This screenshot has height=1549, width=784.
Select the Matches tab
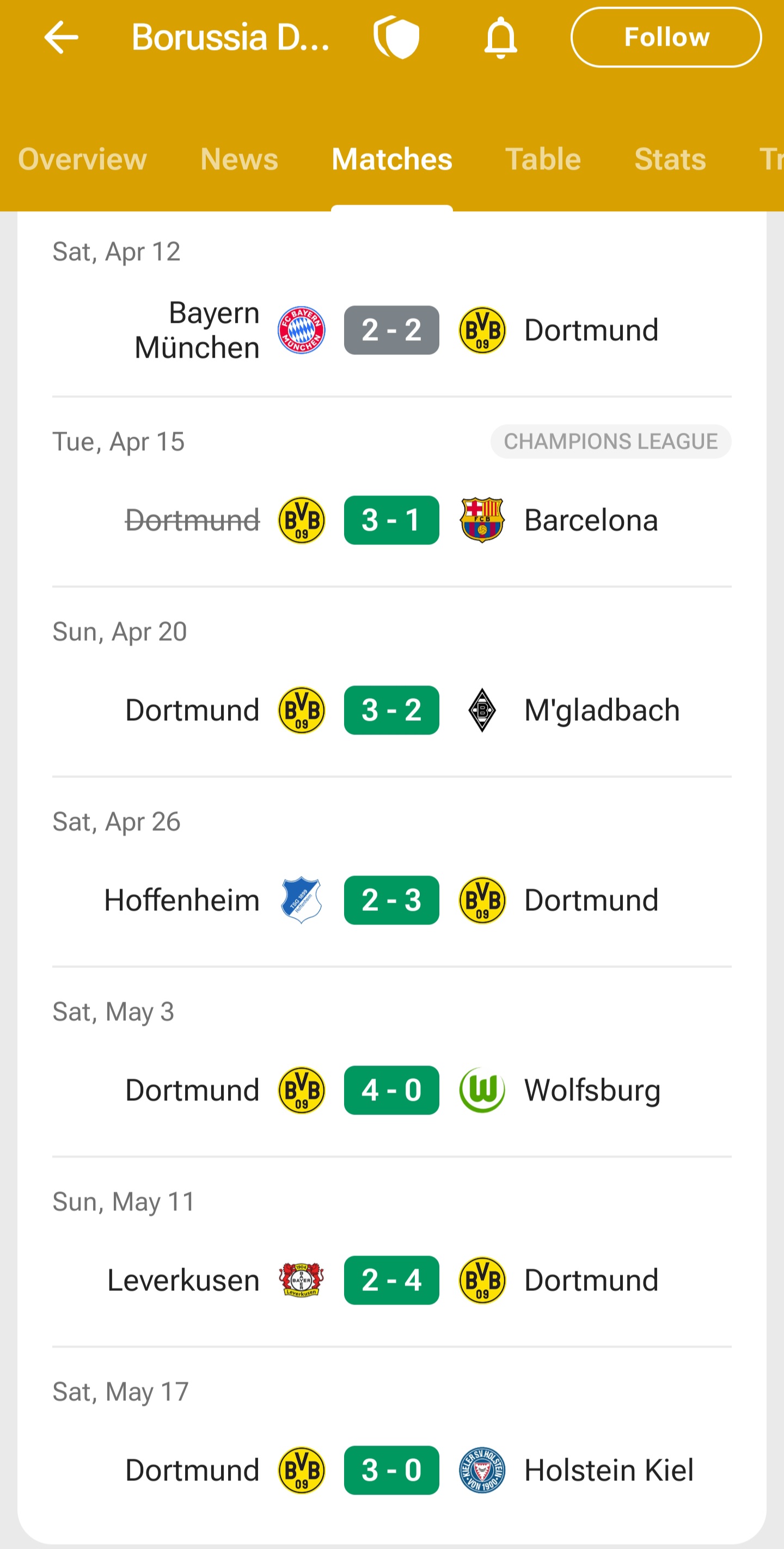(x=392, y=160)
